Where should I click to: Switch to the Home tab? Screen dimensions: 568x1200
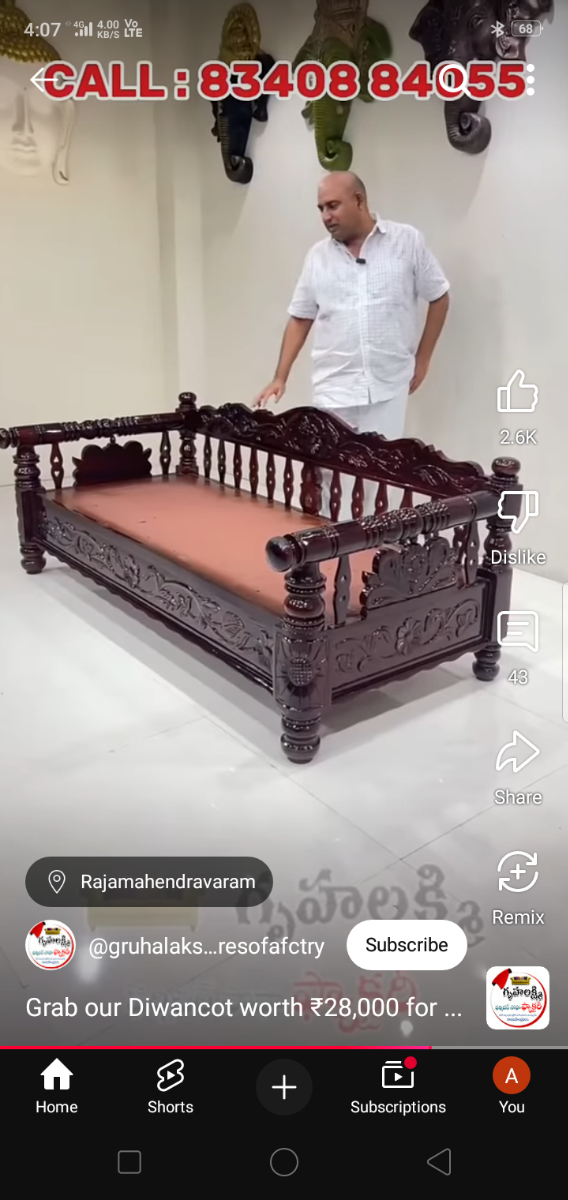(57, 1087)
